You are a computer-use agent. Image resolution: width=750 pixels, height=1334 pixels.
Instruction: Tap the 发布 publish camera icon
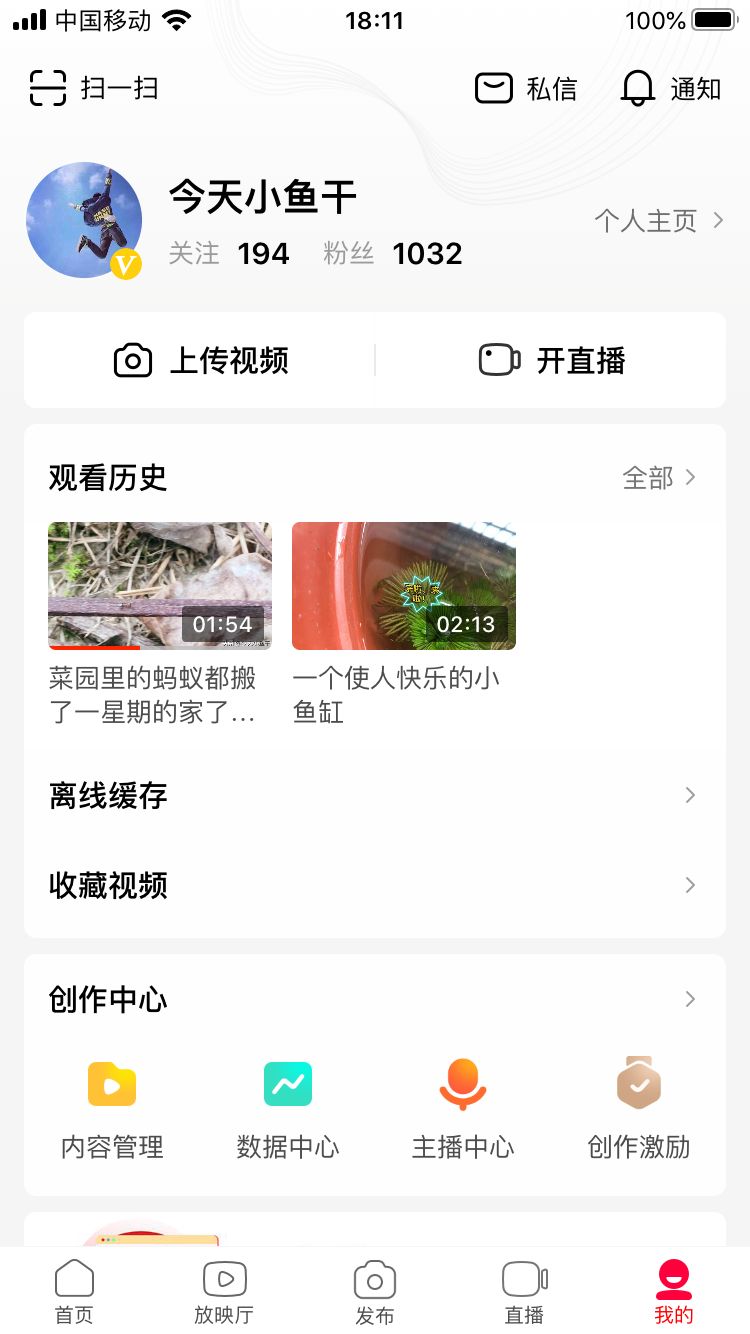pyautogui.click(x=374, y=1290)
